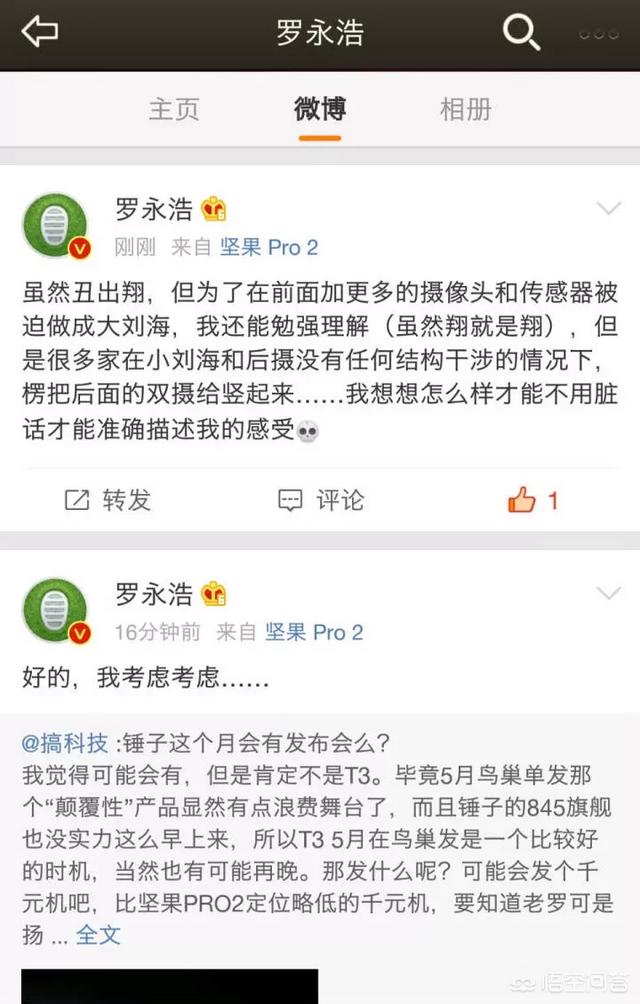
Task: Switch to the 主页 tab
Action: (174, 108)
